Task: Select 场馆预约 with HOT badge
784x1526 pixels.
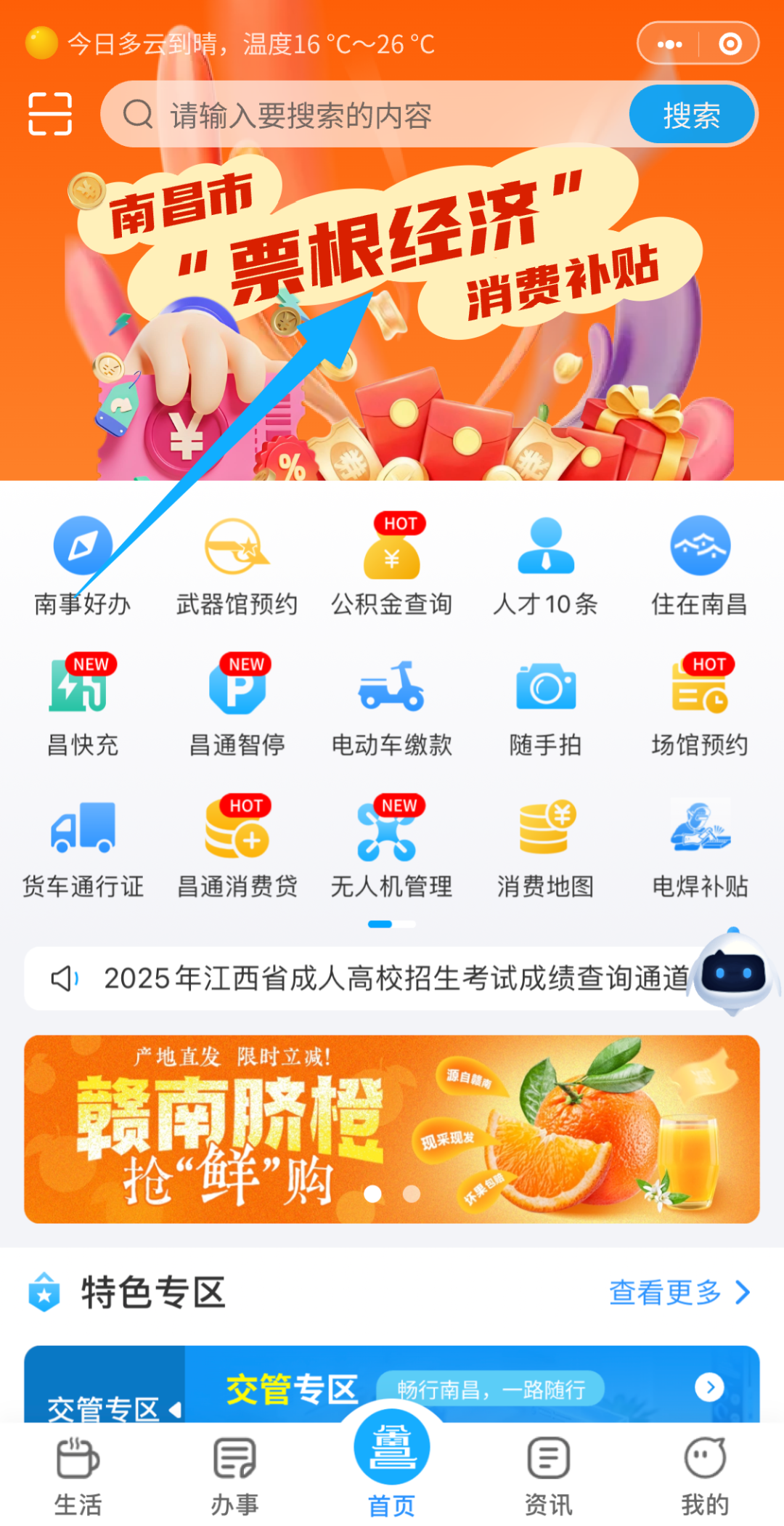Action: coord(701,701)
